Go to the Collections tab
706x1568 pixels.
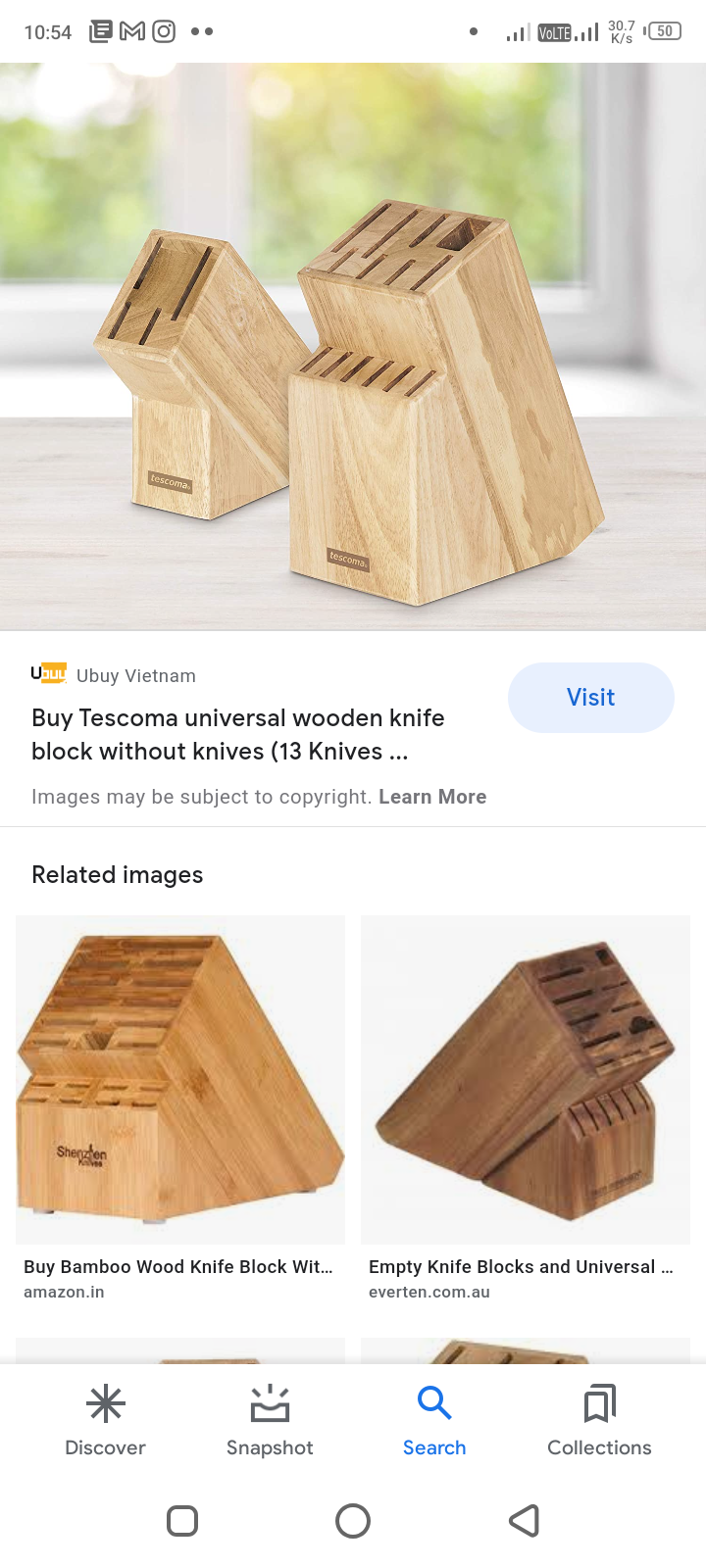coord(599,1421)
